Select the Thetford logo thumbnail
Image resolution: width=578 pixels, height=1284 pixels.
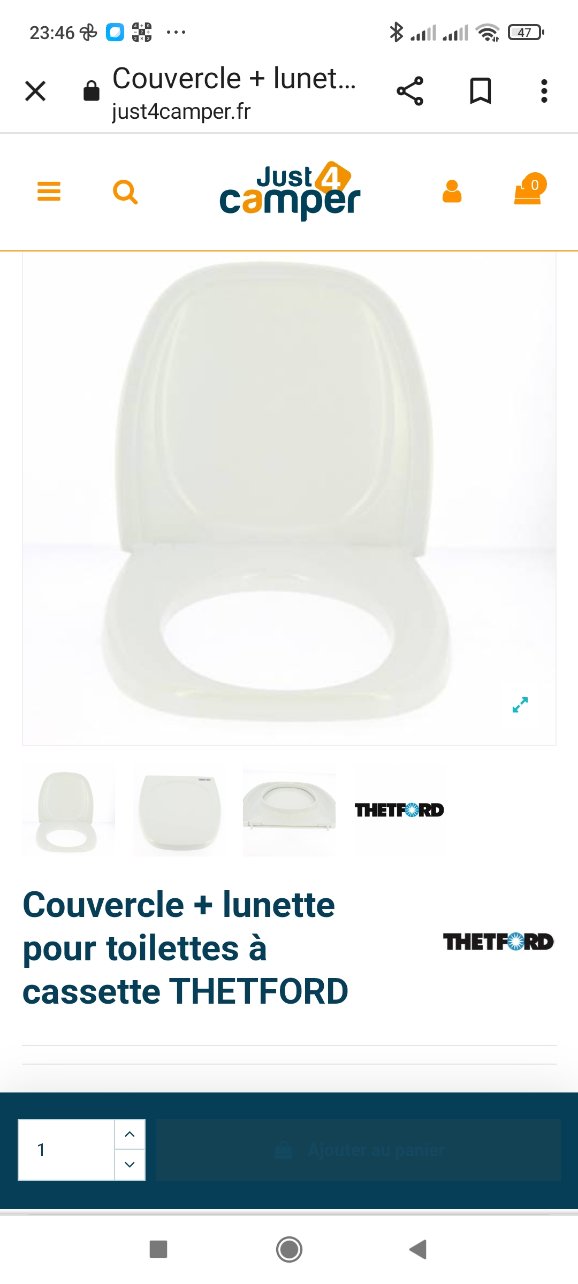pyautogui.click(x=399, y=810)
